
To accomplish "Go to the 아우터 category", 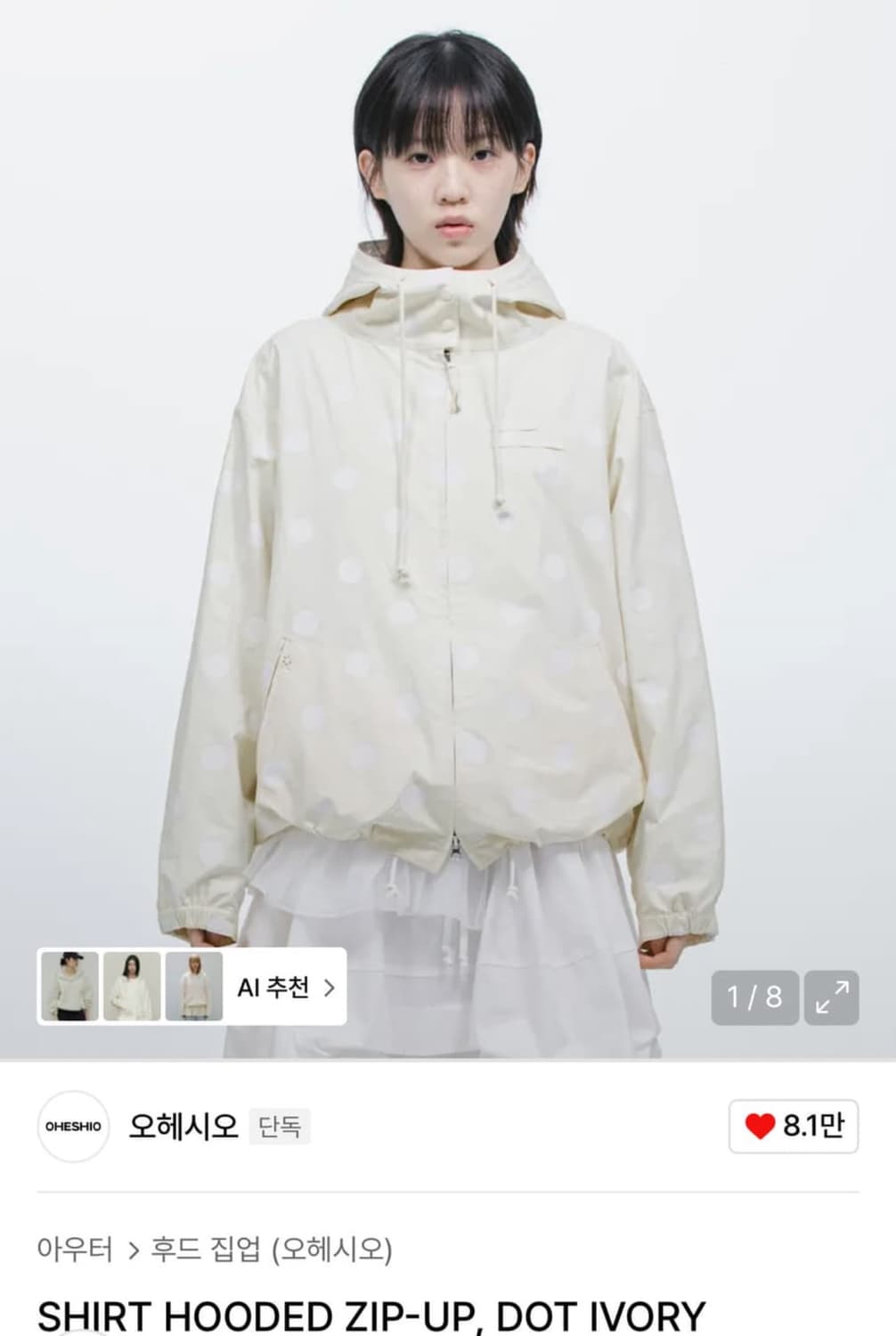I will tap(75, 1250).
